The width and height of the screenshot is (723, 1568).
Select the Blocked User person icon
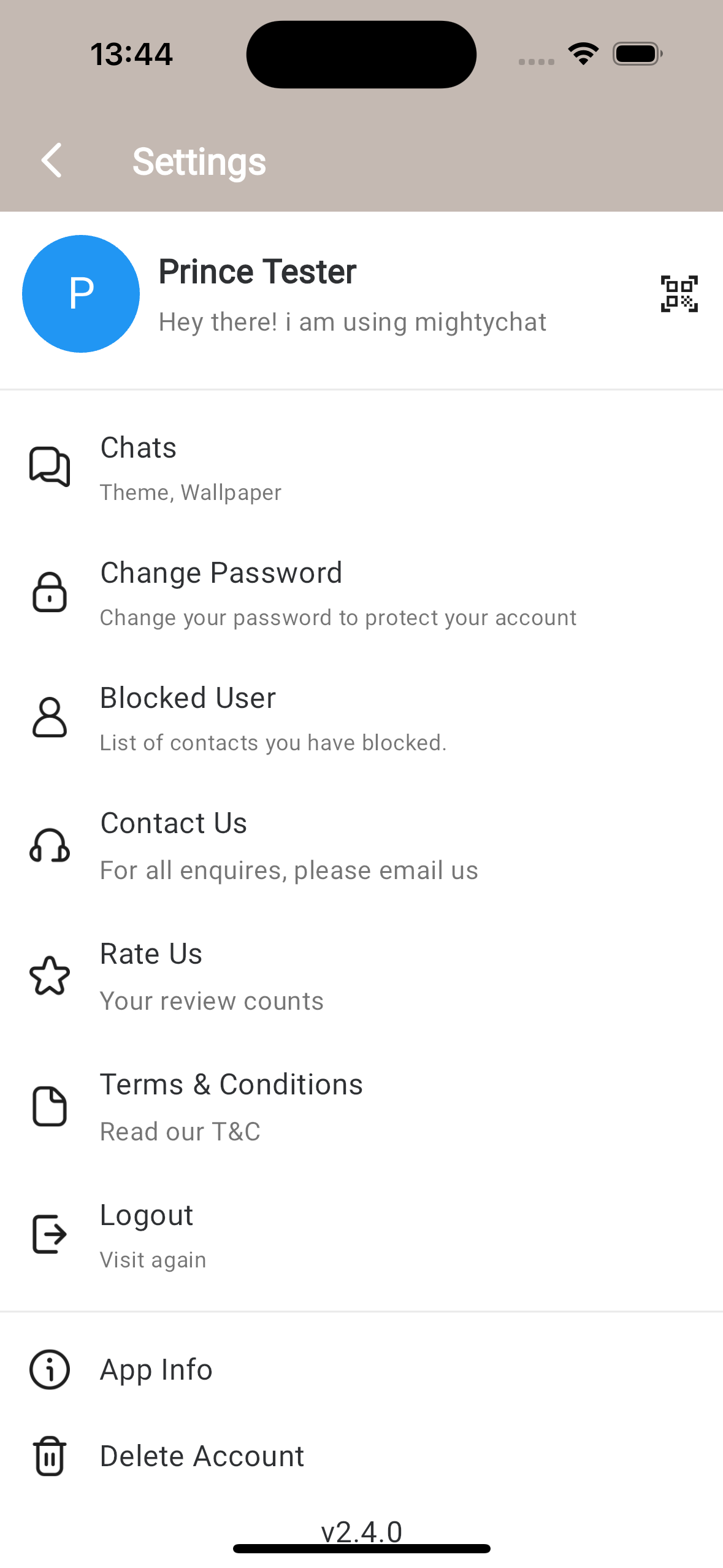coord(50,718)
